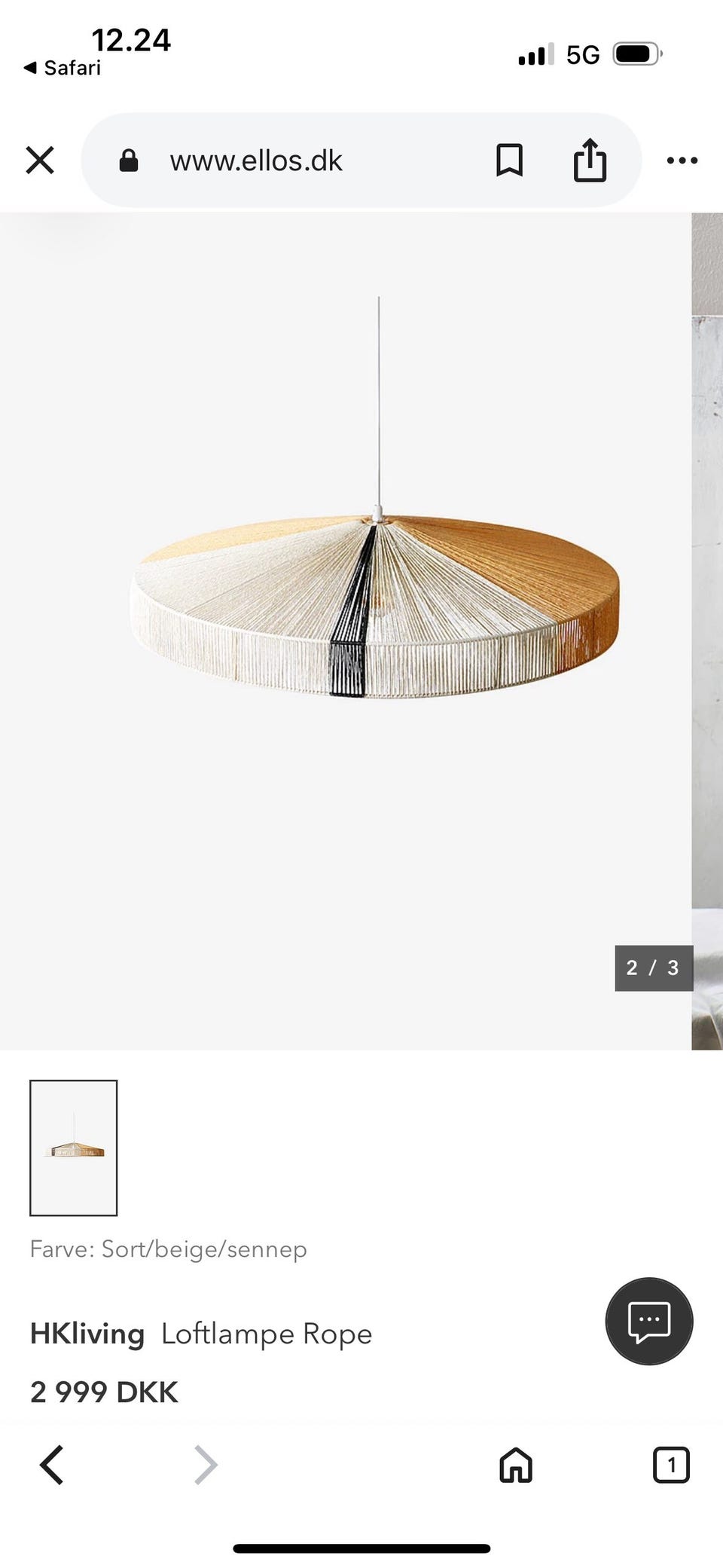Close the in-app browser page
Image resolution: width=723 pixels, height=1568 pixels.
40,160
